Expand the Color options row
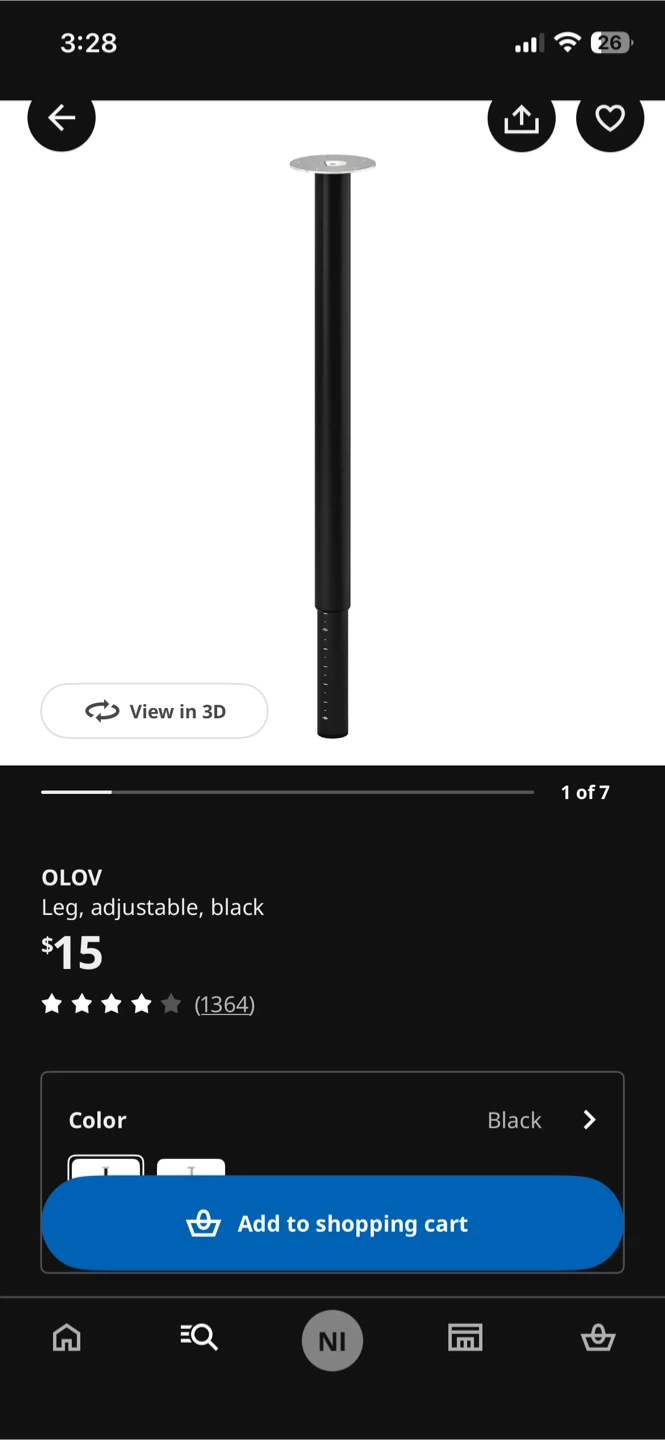665x1440 pixels. pyautogui.click(x=332, y=1120)
